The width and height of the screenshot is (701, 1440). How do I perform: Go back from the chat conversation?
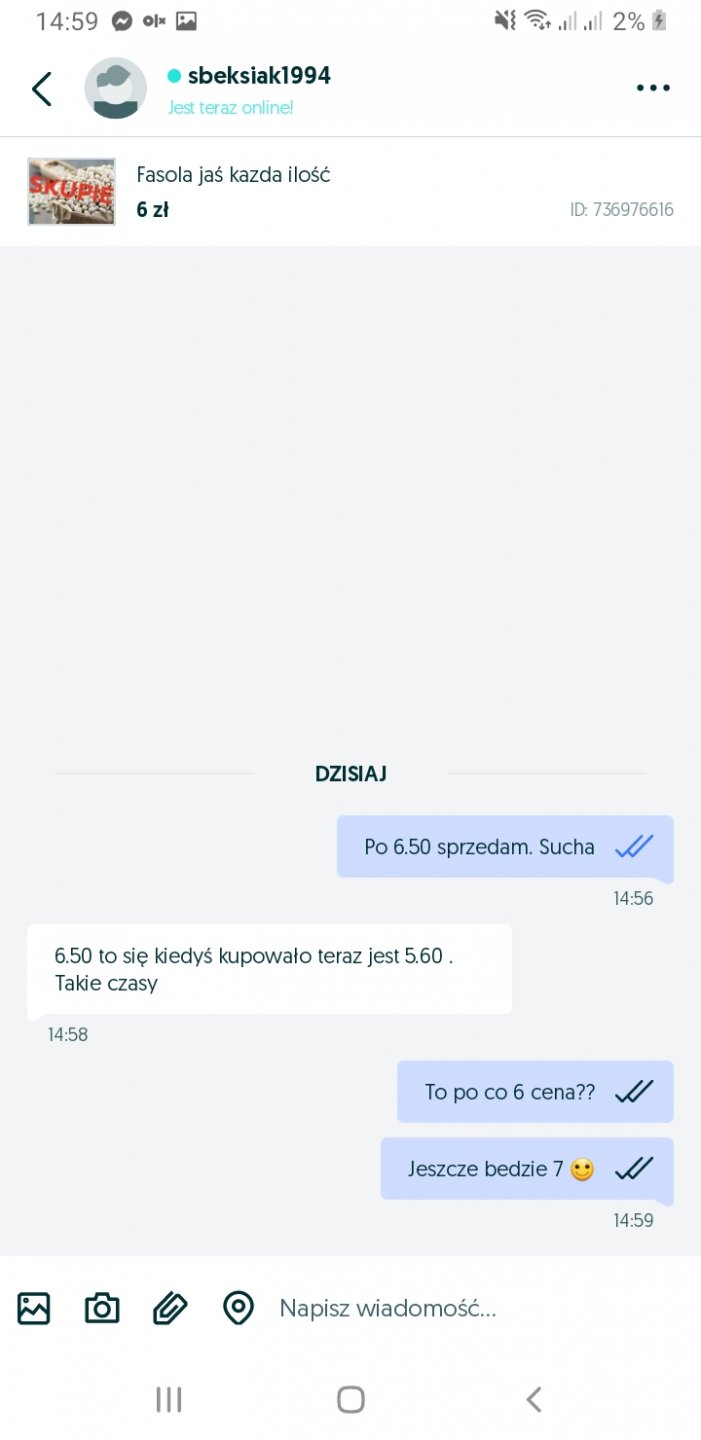tap(42, 89)
